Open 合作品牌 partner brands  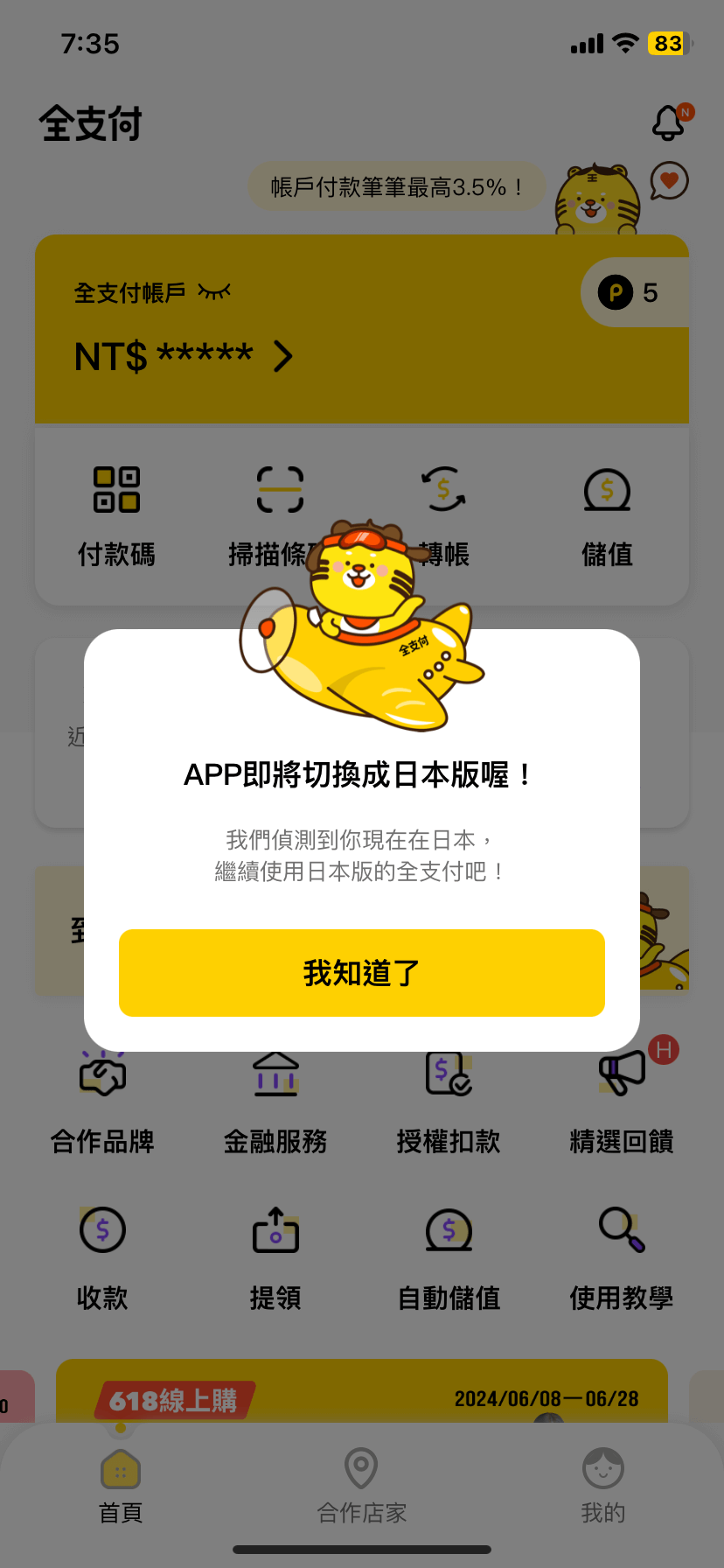click(102, 1102)
